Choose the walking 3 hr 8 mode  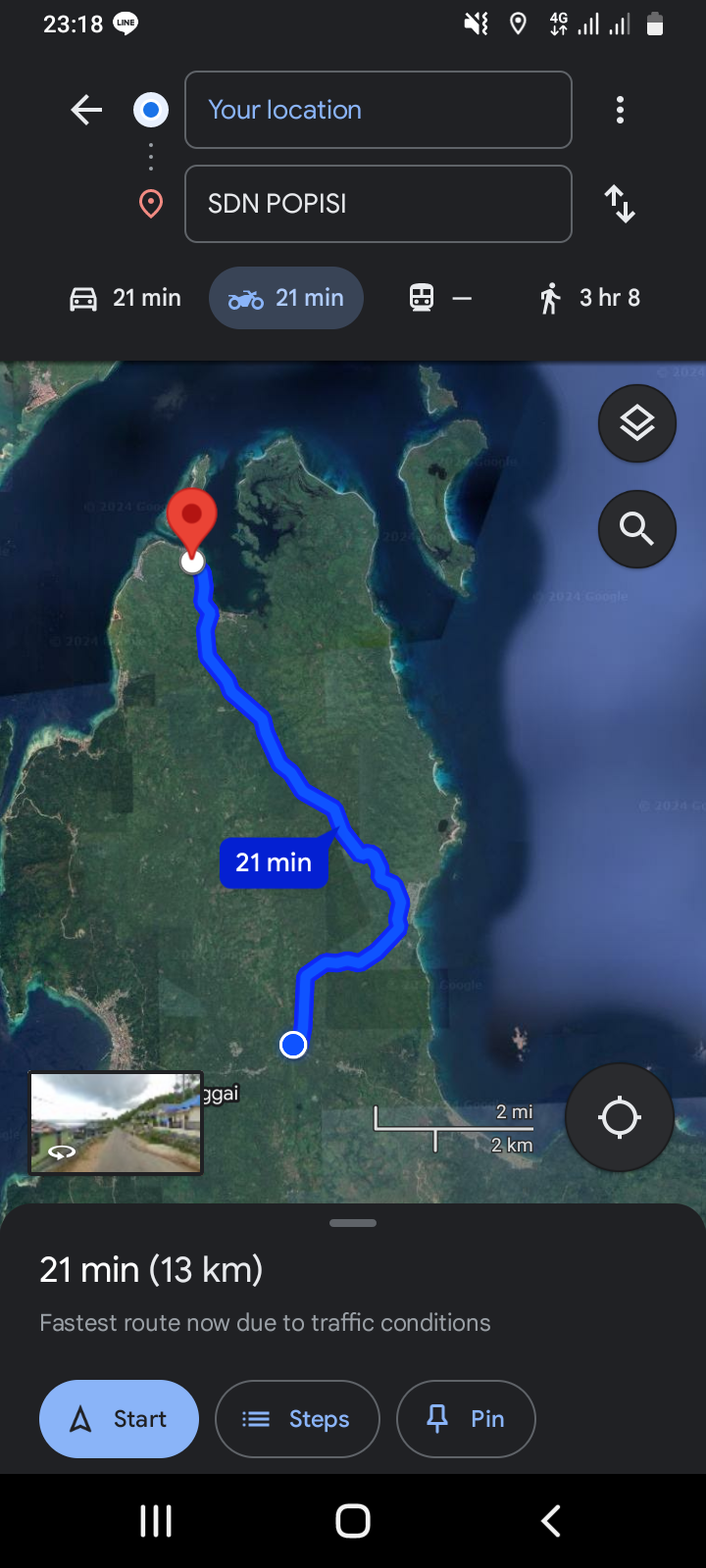click(x=589, y=298)
